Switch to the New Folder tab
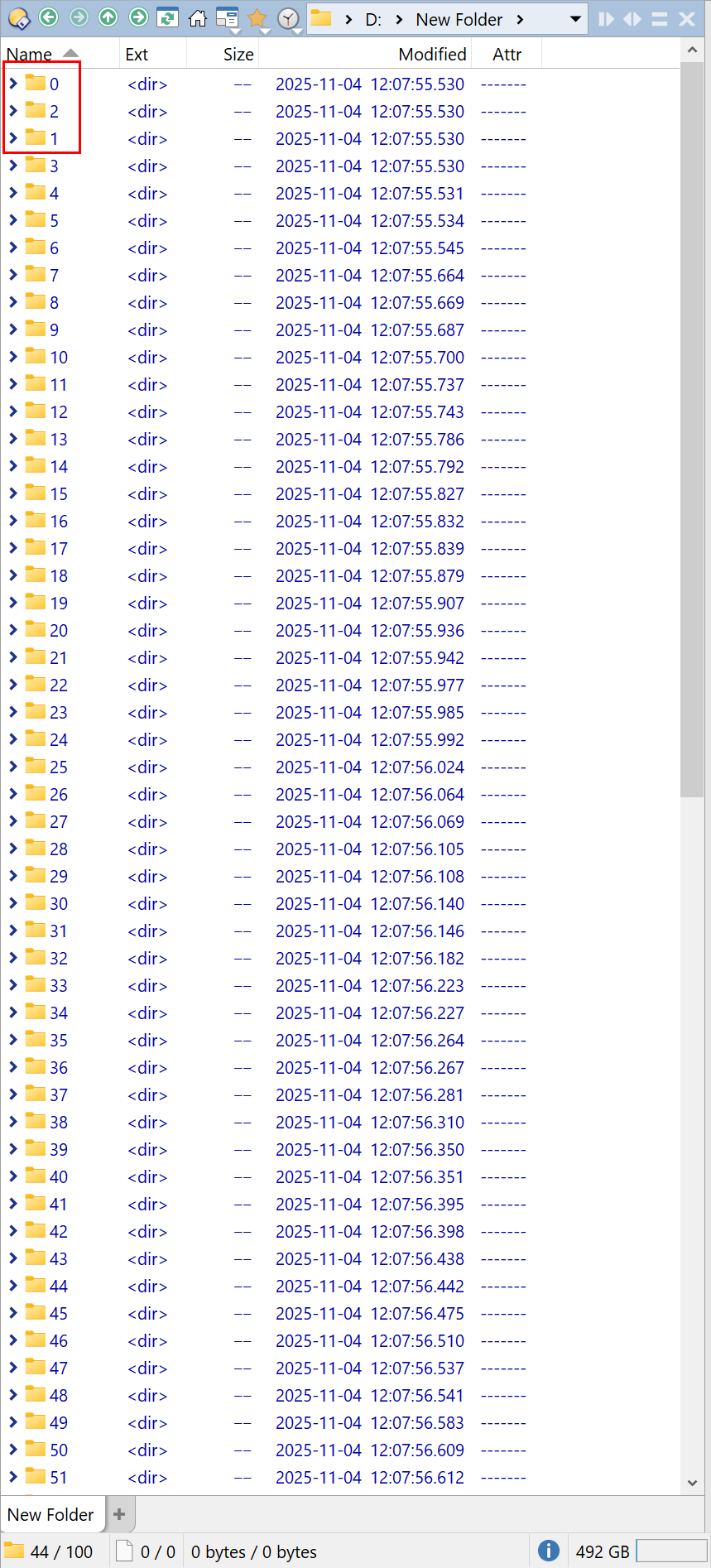711x1568 pixels. click(x=50, y=1514)
